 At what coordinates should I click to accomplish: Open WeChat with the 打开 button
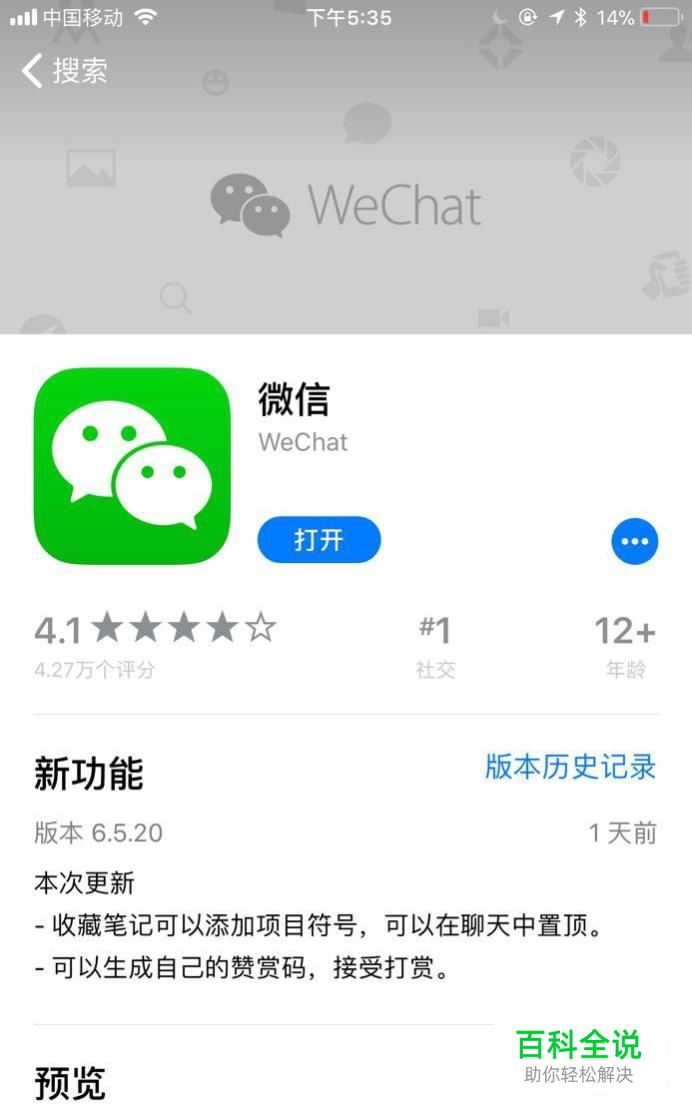(319, 540)
